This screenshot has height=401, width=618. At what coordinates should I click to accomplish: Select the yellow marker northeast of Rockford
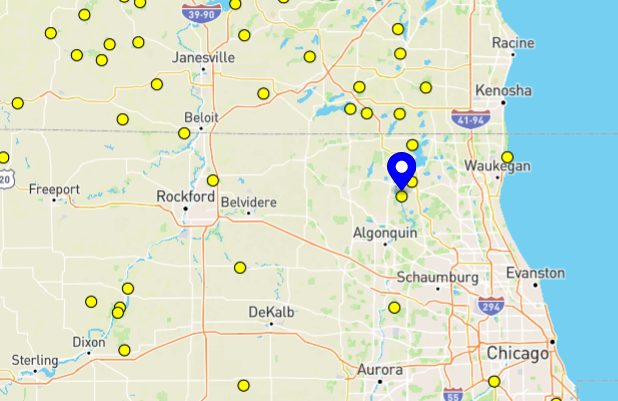tap(213, 180)
